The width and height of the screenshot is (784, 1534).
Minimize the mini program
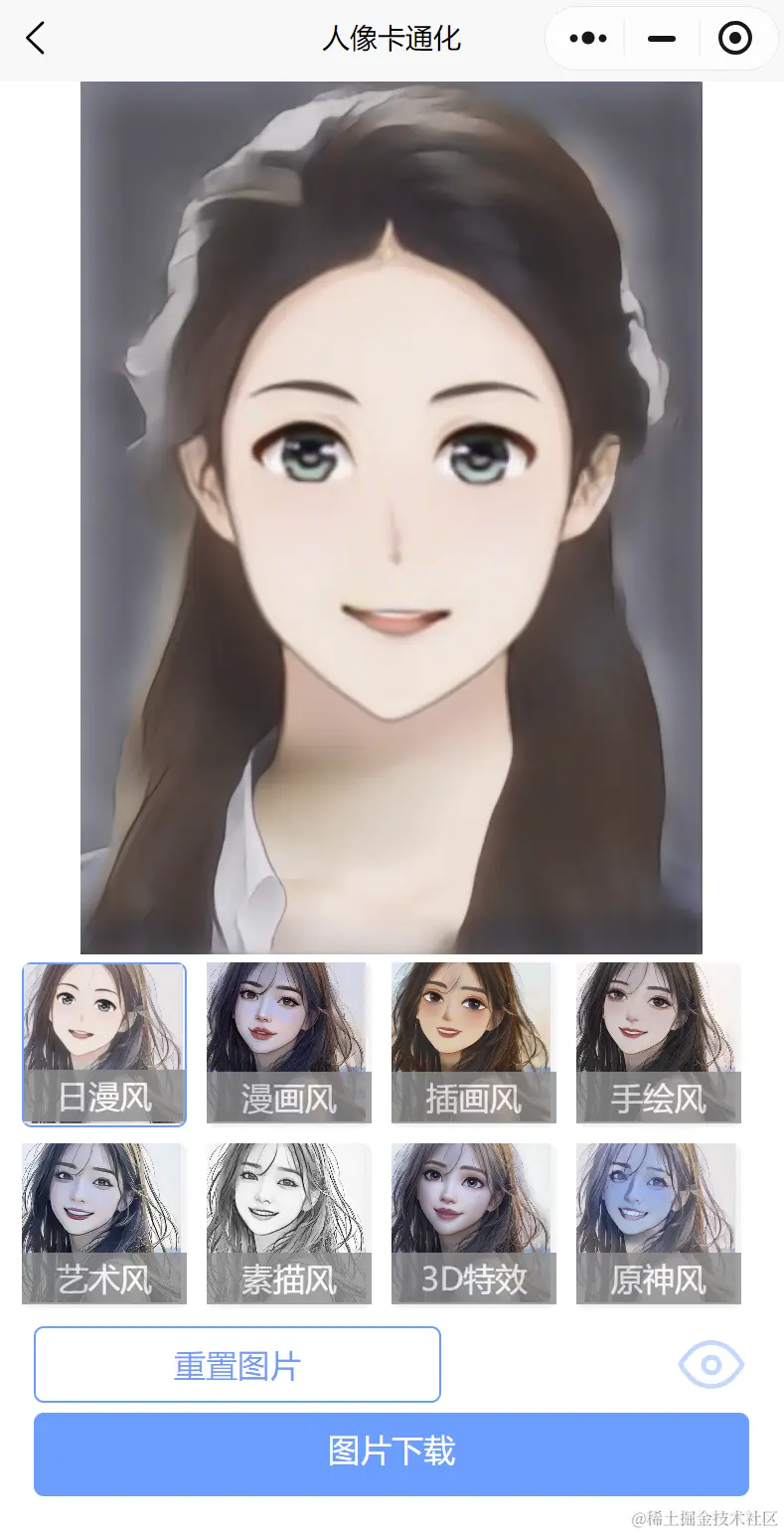tap(661, 39)
